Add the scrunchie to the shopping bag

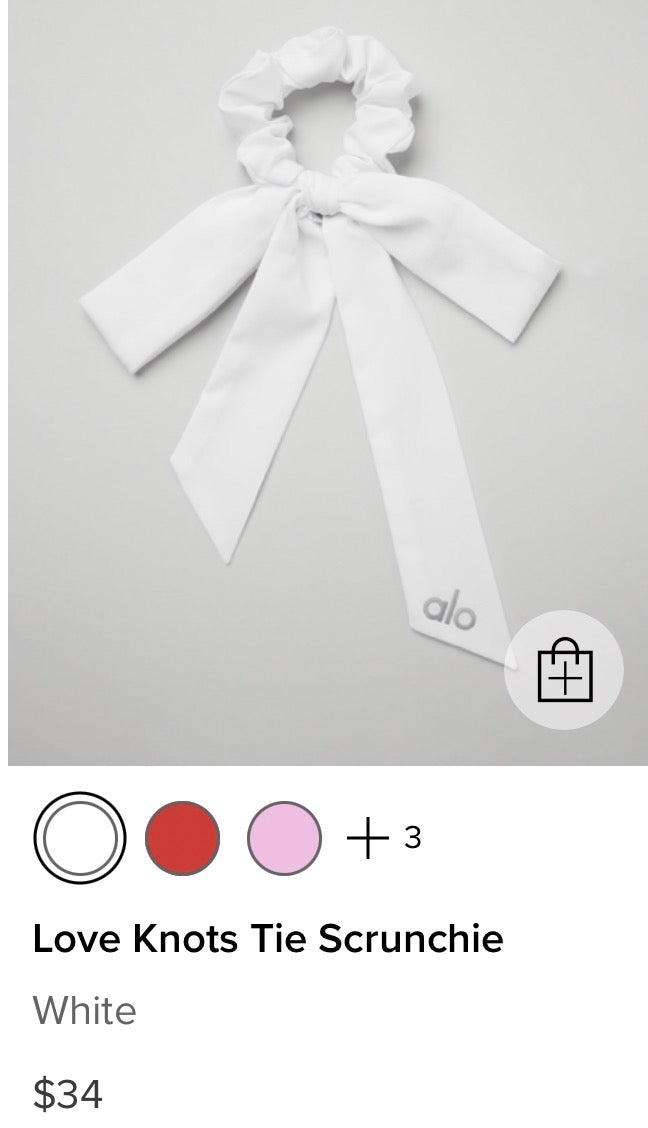coord(563,670)
